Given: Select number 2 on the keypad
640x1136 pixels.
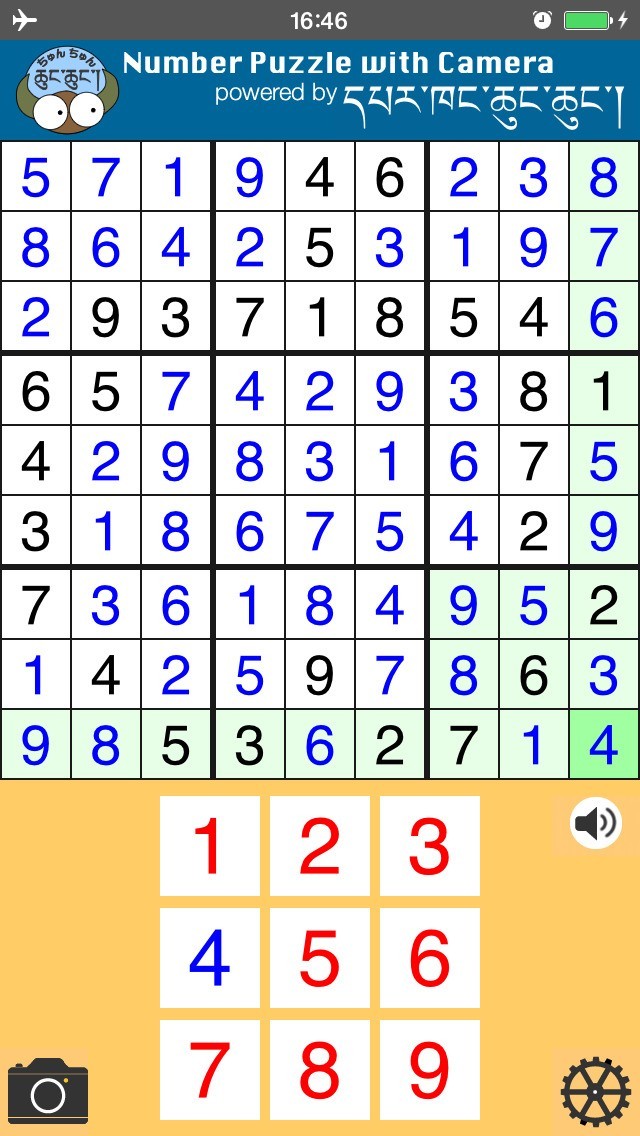Looking at the screenshot, I should click(320, 846).
